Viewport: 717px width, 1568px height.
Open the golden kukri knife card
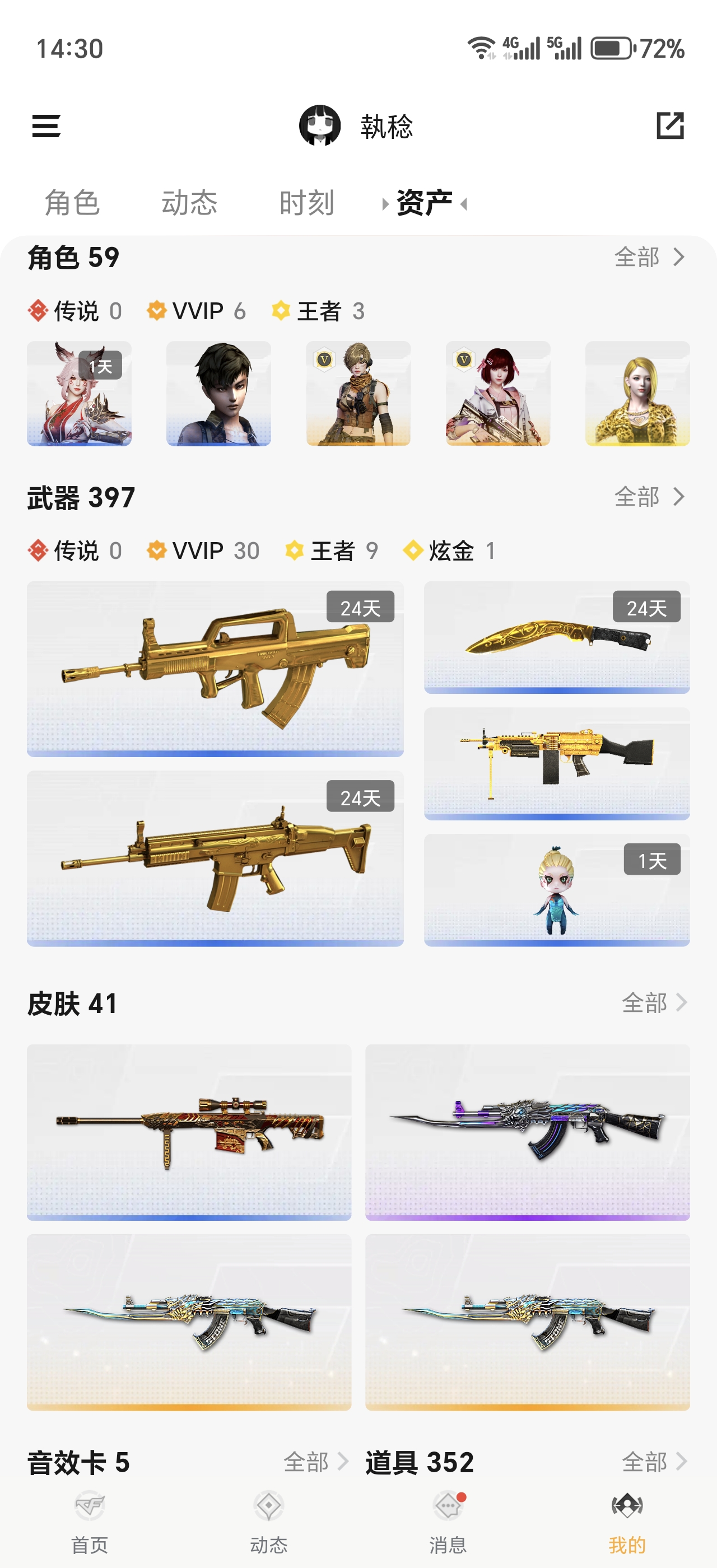coord(556,637)
